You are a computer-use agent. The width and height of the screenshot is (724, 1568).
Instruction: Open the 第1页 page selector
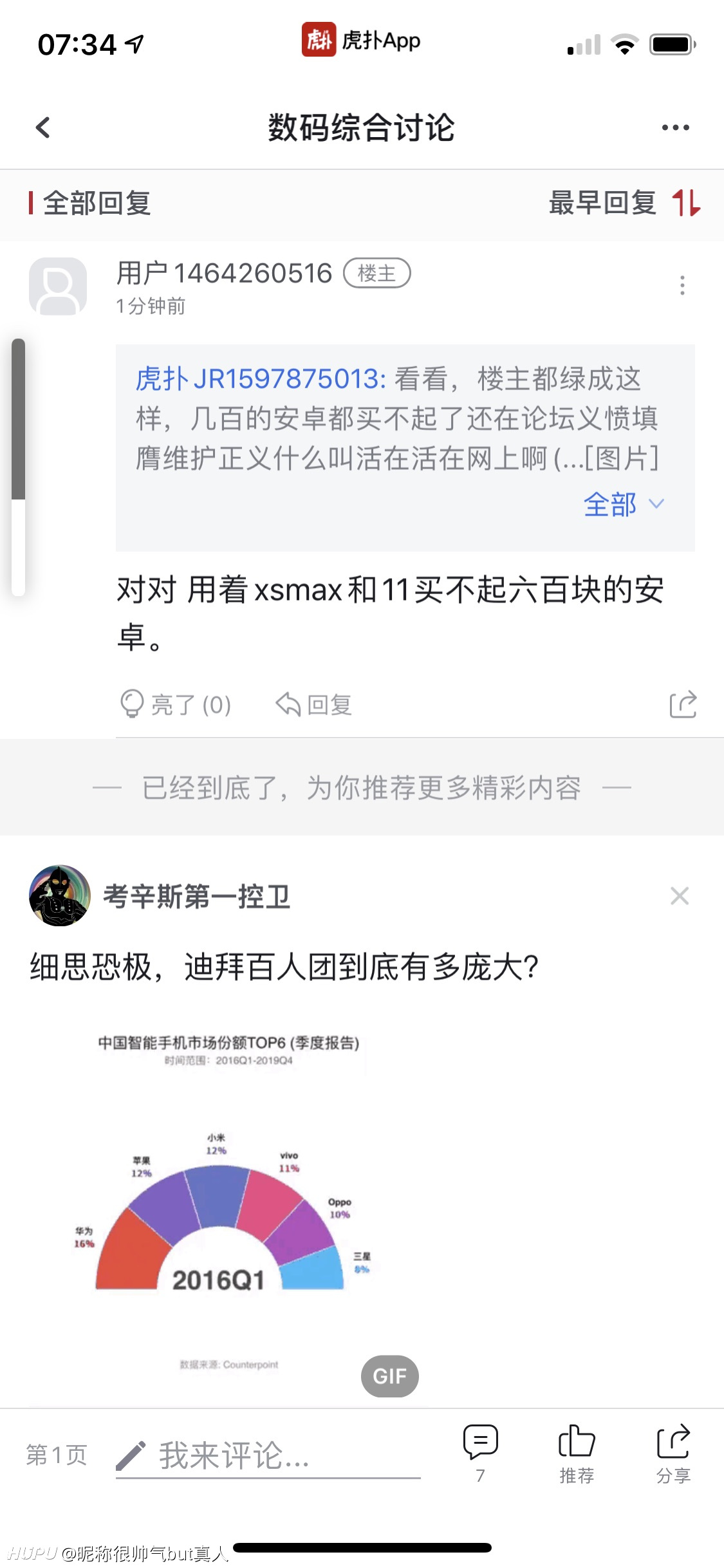57,1455
